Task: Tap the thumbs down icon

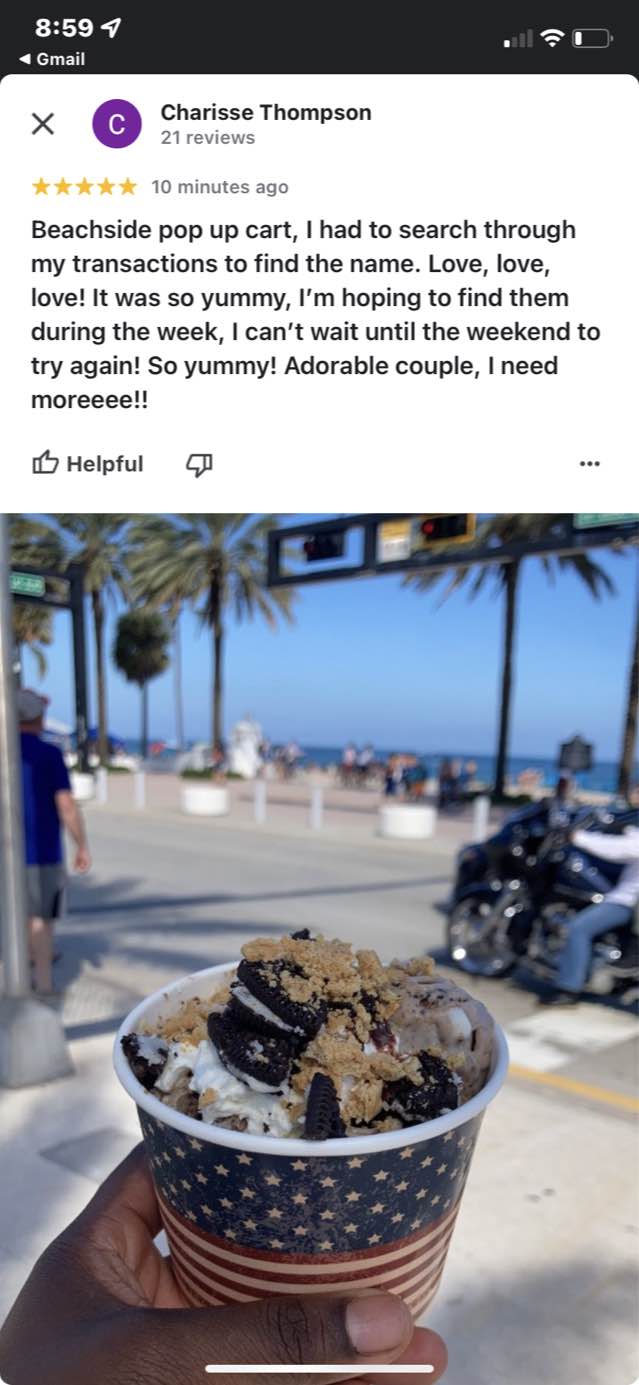Action: 199,464
